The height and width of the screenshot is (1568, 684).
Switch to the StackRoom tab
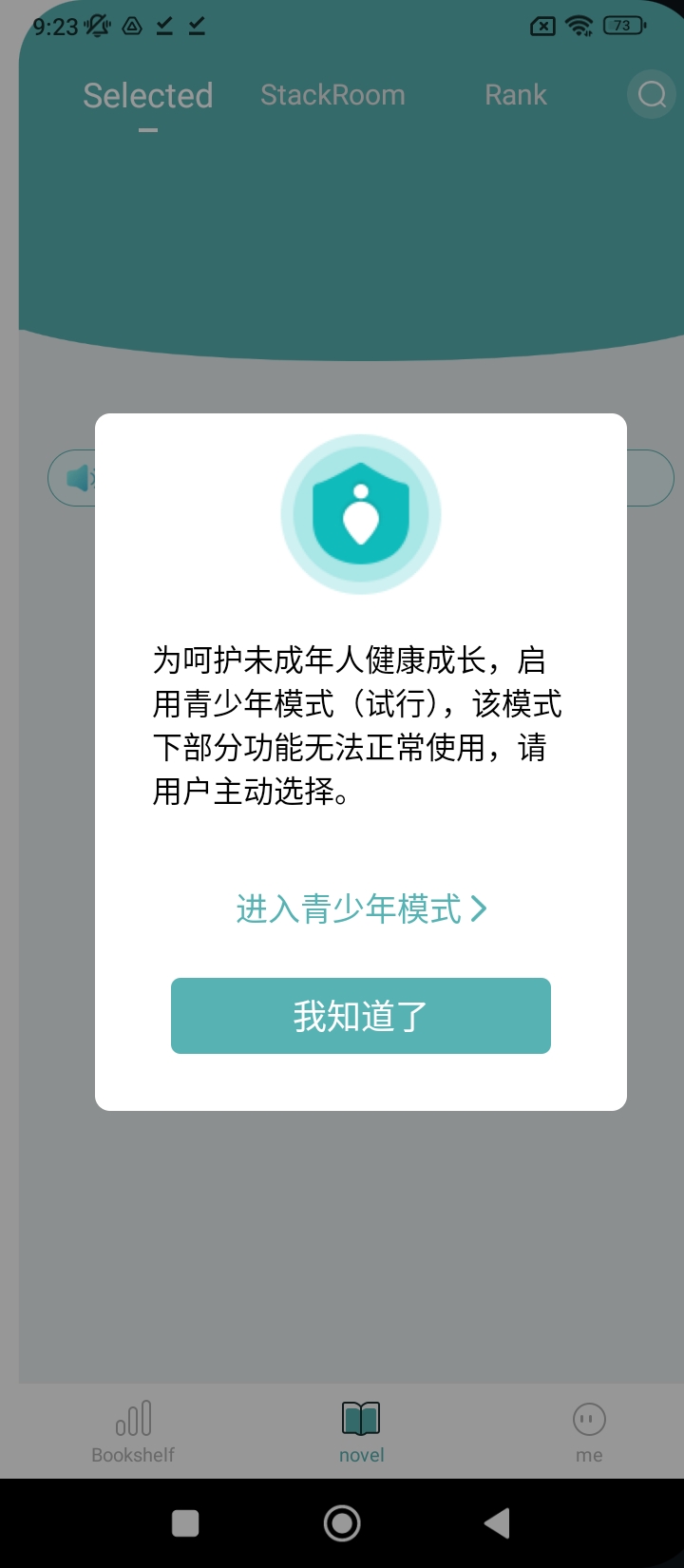coord(332,95)
